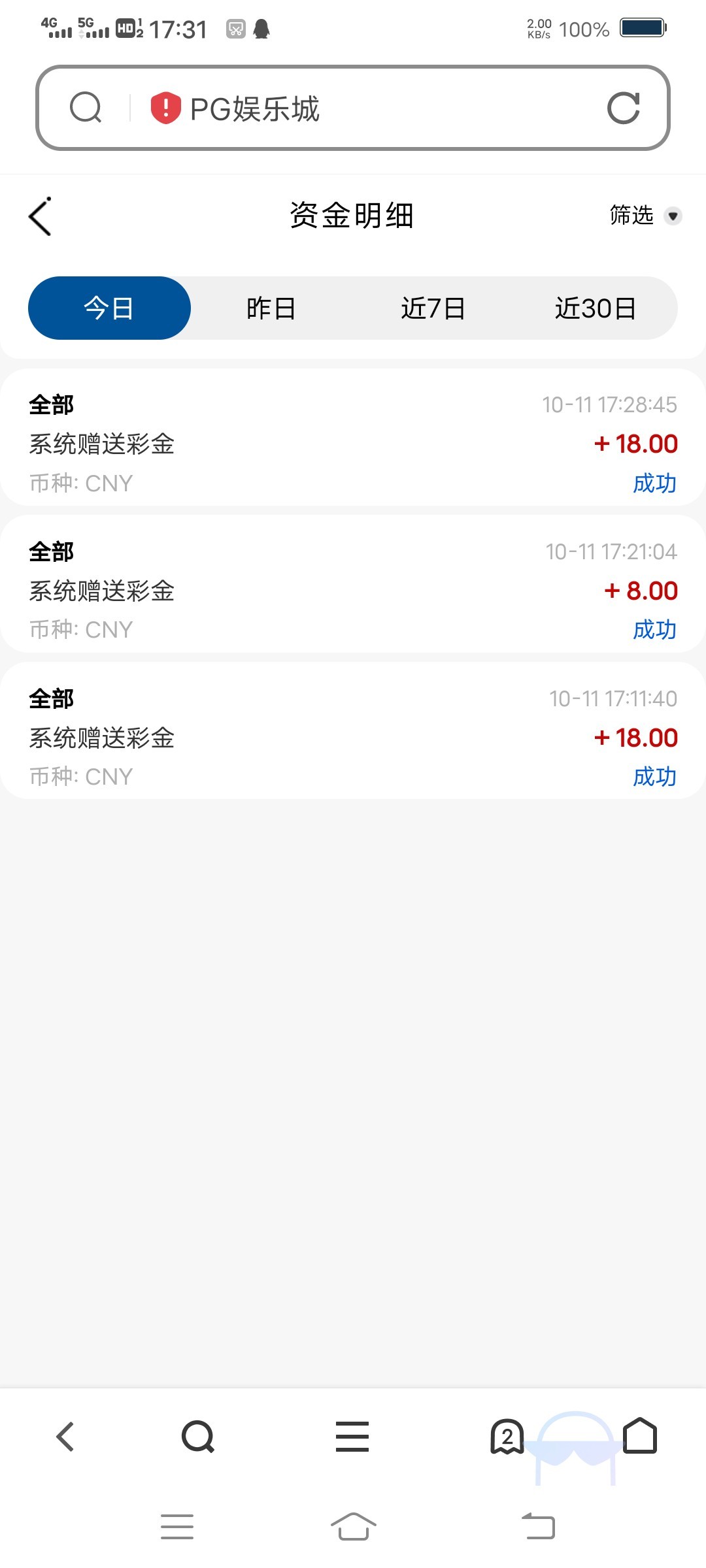706x1568 pixels.
Task: Tap the system home button
Action: tap(353, 1527)
